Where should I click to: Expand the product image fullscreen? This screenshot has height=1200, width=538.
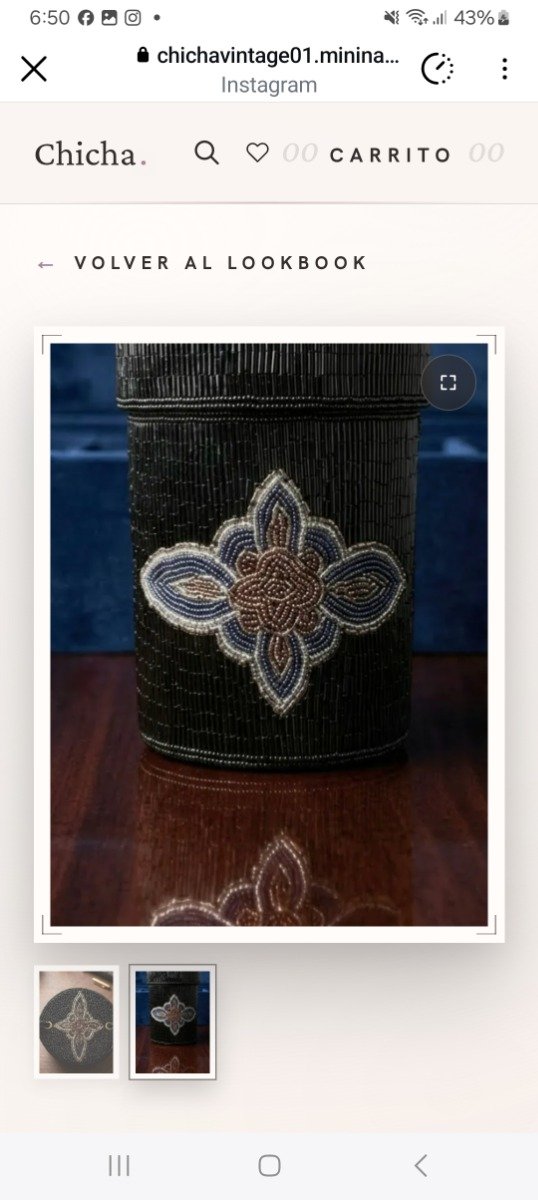448,382
